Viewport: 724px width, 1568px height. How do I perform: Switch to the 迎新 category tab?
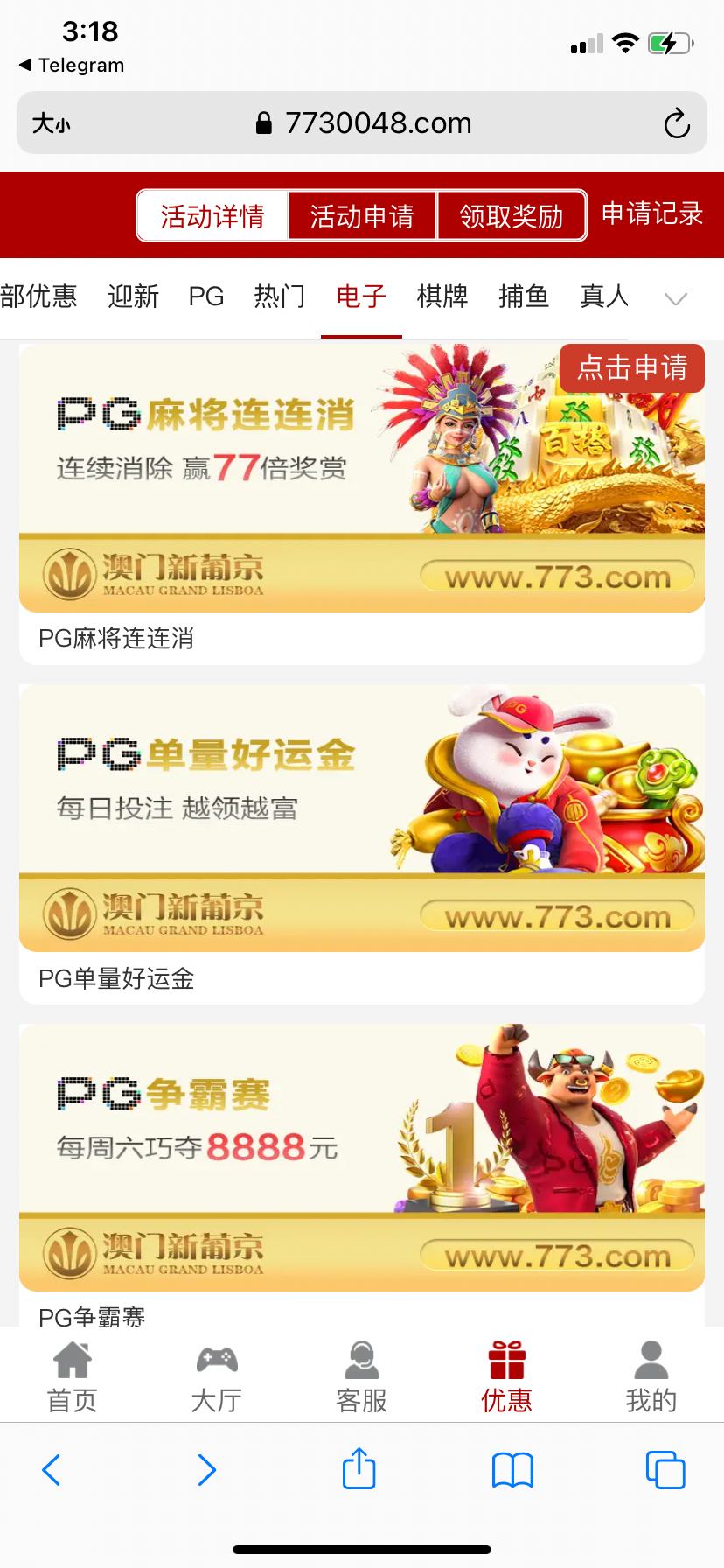(133, 297)
